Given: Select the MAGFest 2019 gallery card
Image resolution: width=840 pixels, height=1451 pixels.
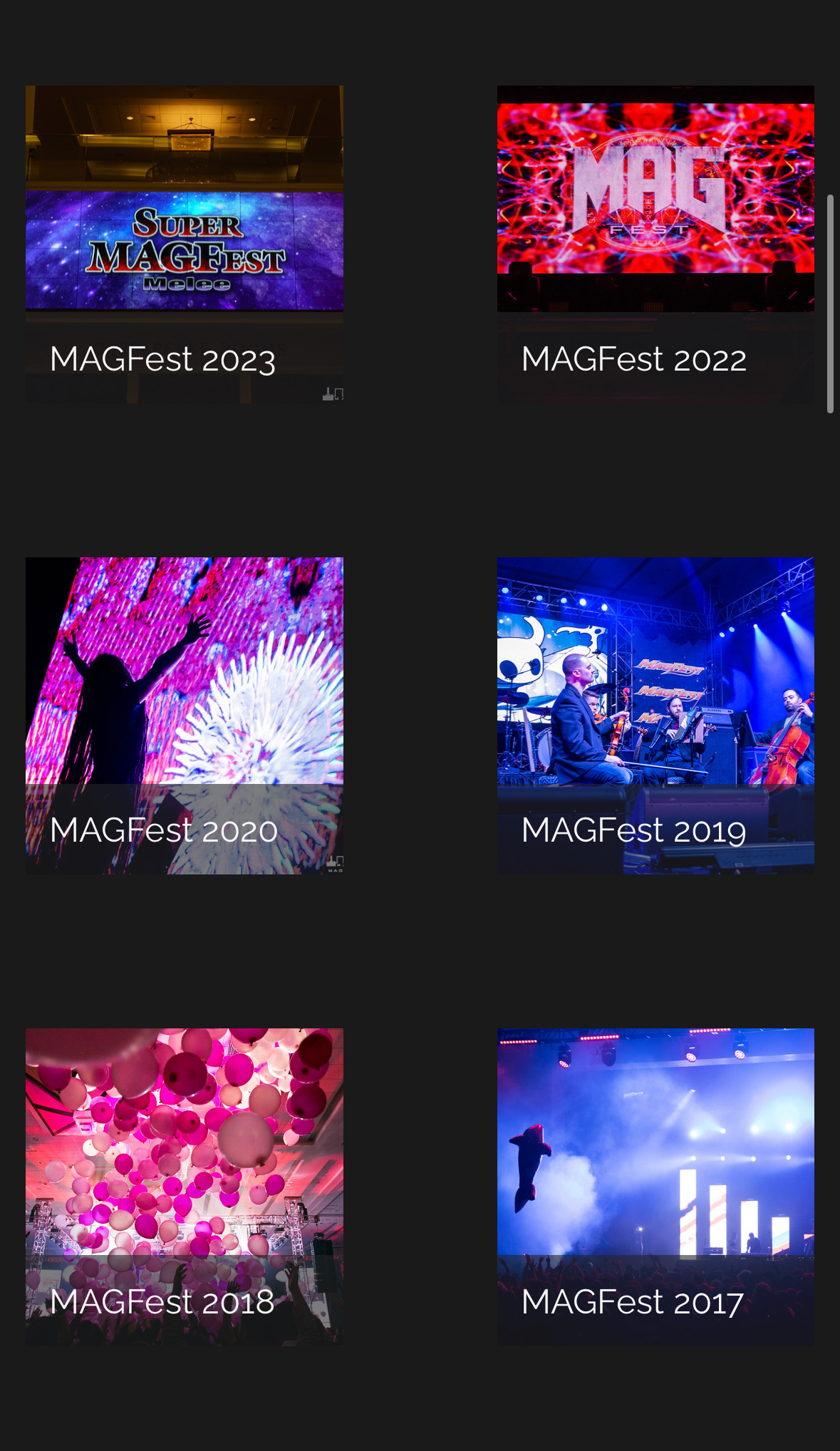Looking at the screenshot, I should click(x=655, y=716).
